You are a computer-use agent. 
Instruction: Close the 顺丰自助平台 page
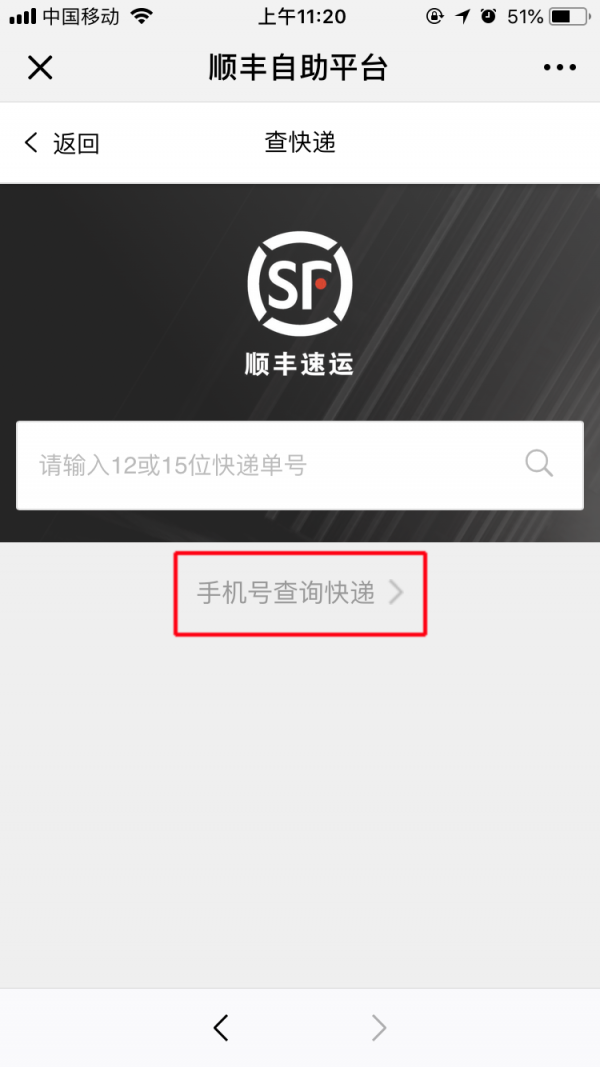(x=40, y=68)
